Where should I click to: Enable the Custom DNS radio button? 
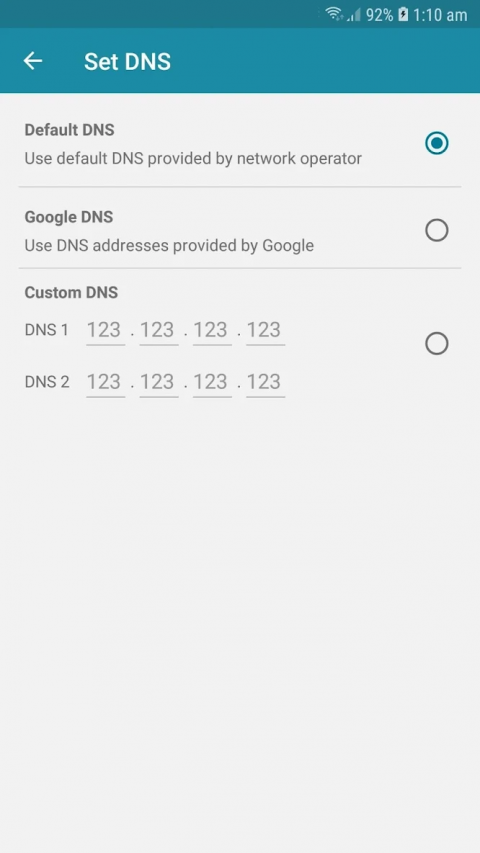(x=436, y=344)
